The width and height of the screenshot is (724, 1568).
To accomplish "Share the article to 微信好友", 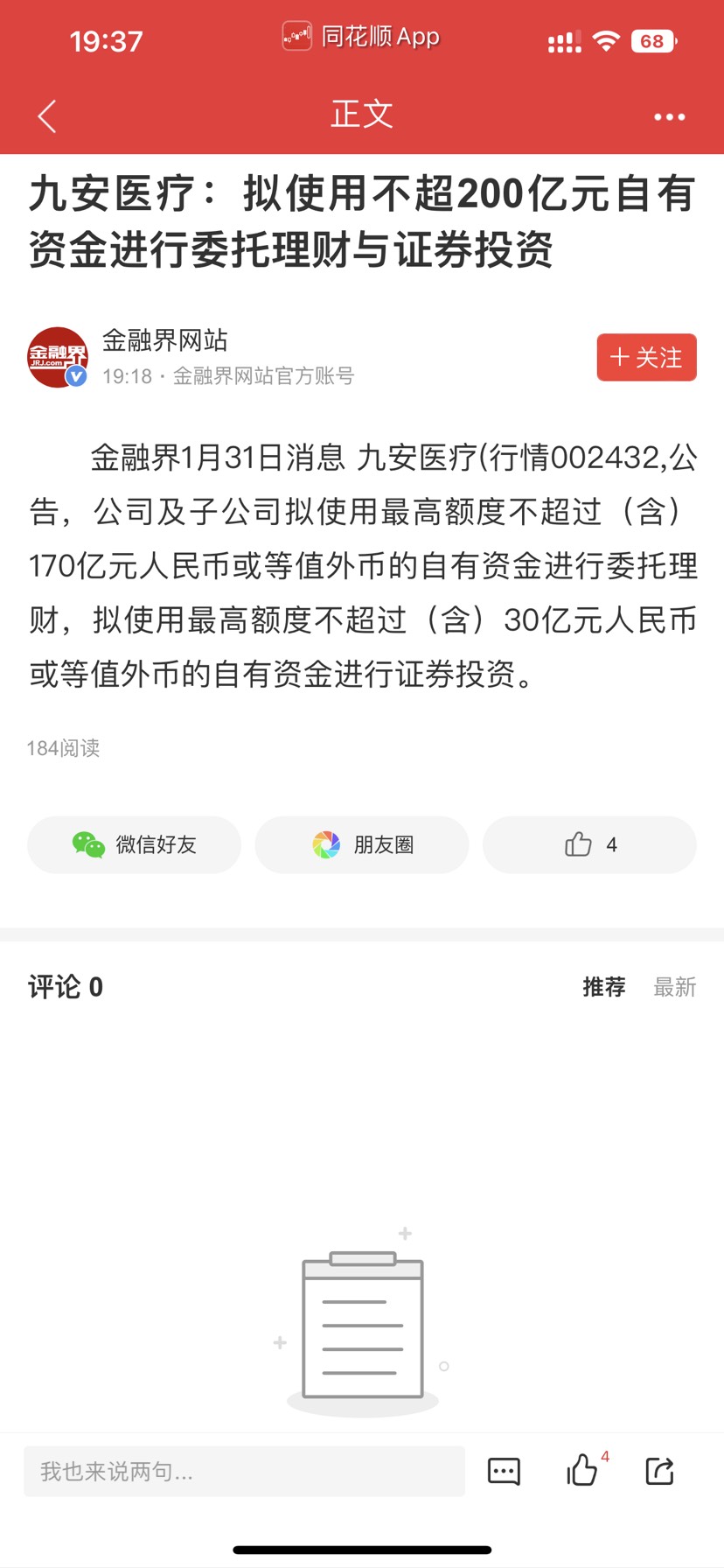I will [x=134, y=844].
